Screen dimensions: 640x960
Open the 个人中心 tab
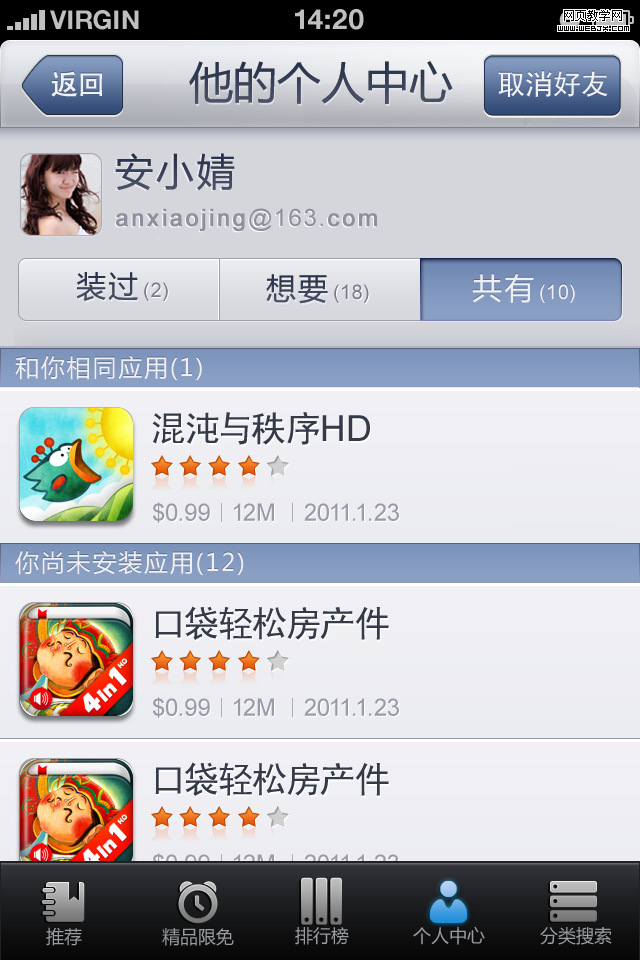click(448, 912)
